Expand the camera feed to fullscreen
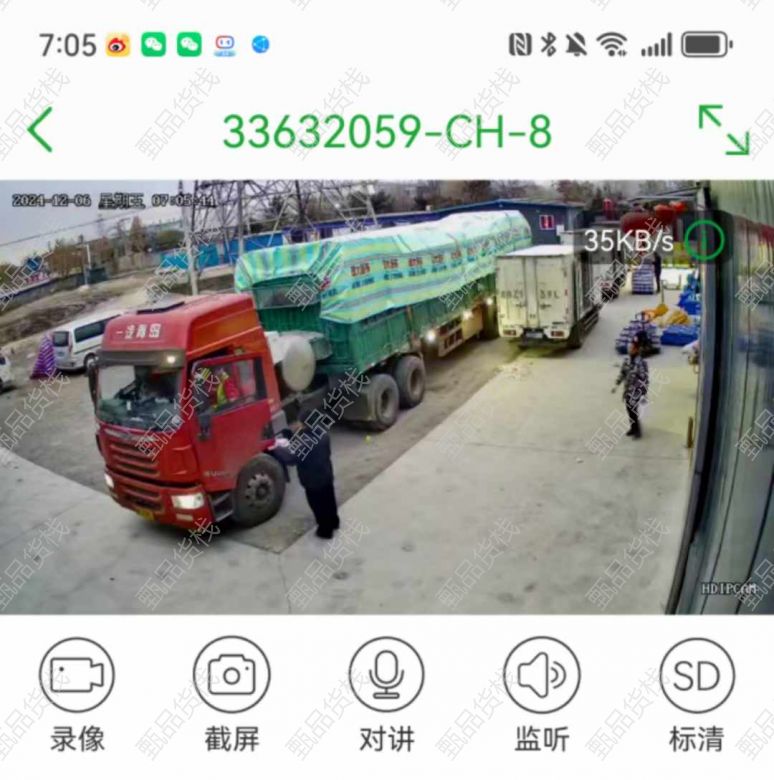Screen dimensions: 774x780 point(723,130)
